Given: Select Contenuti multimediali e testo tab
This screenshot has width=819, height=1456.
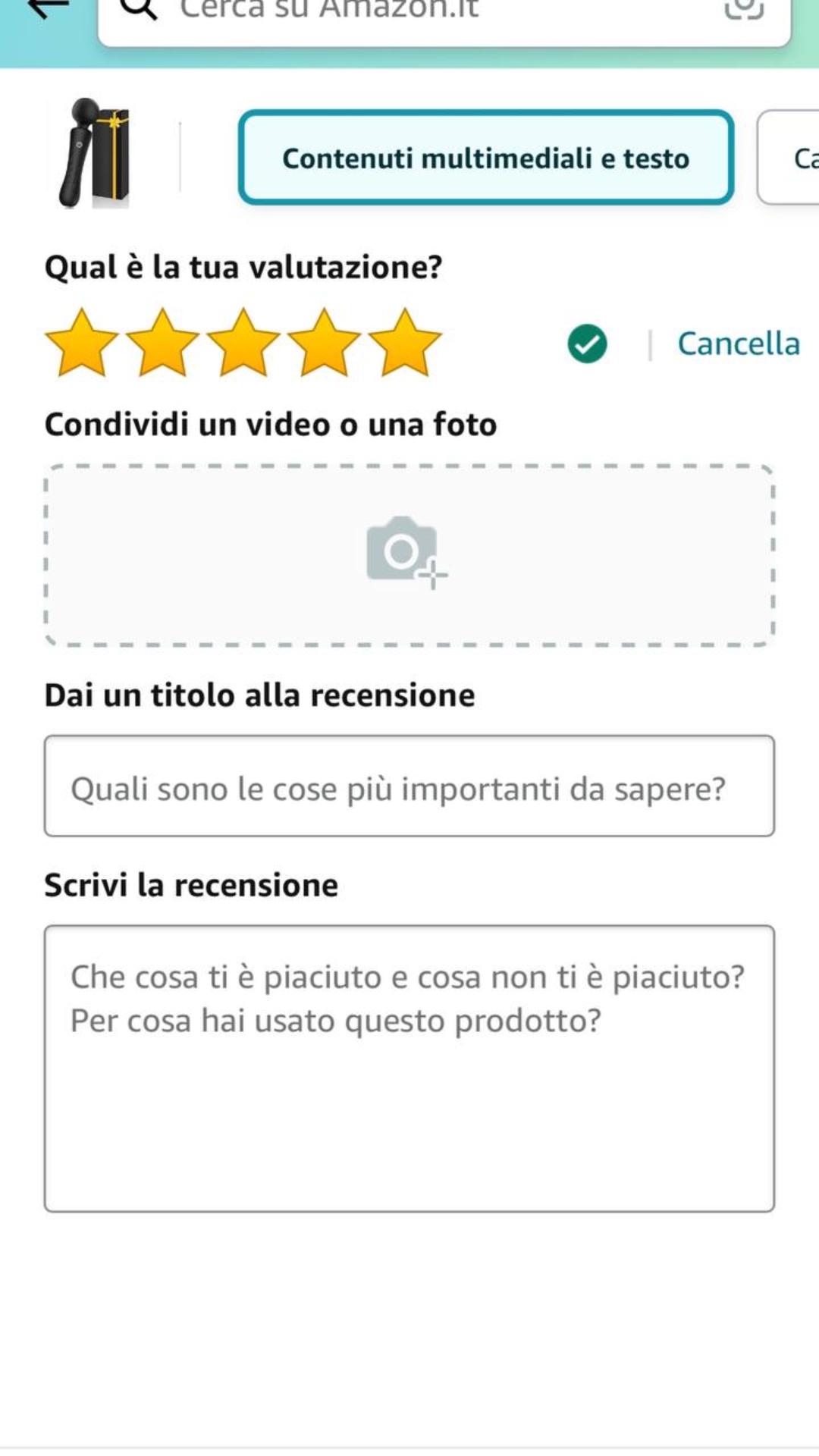Looking at the screenshot, I should [x=485, y=158].
